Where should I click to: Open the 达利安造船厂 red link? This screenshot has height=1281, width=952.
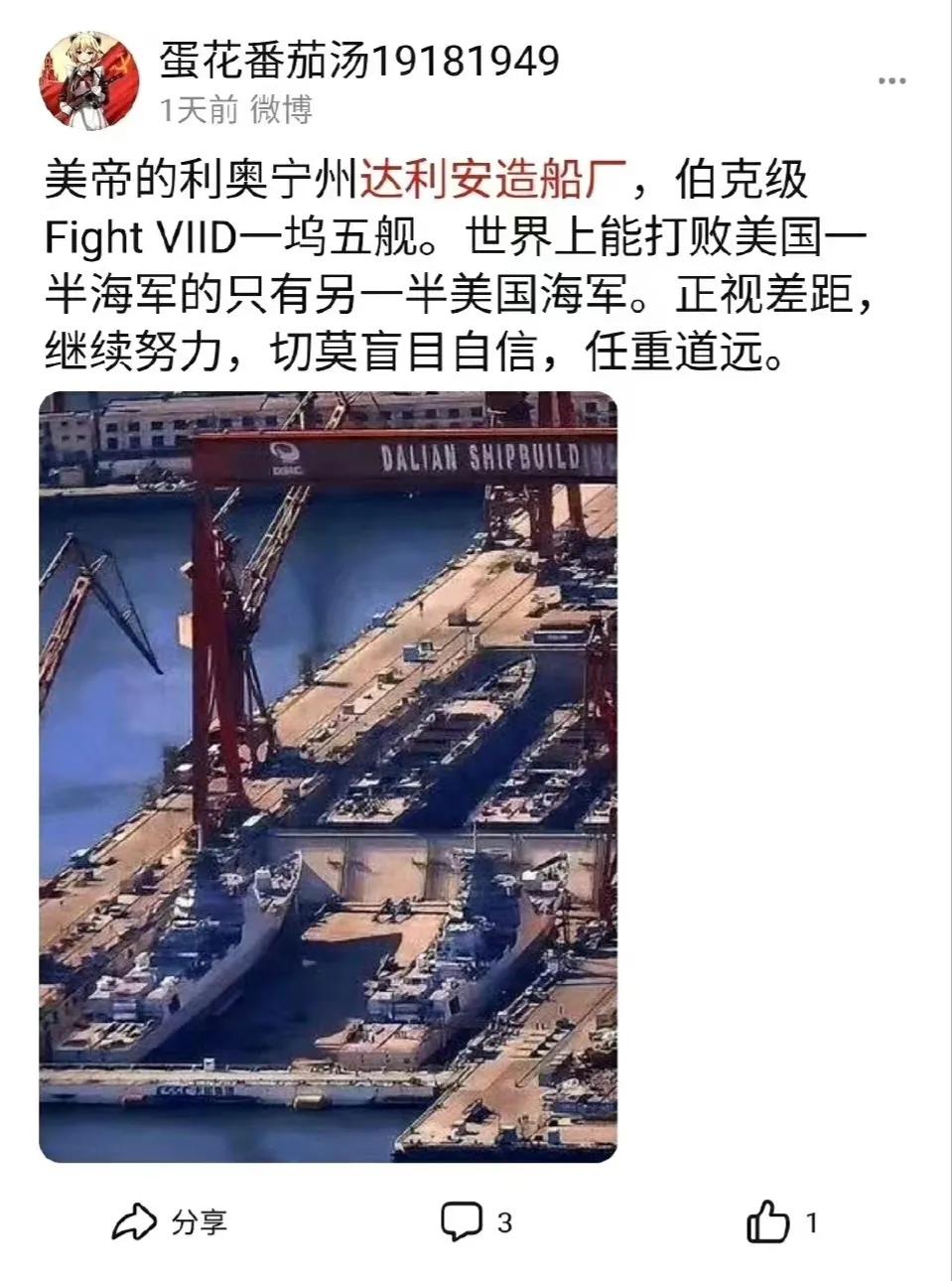(x=493, y=180)
